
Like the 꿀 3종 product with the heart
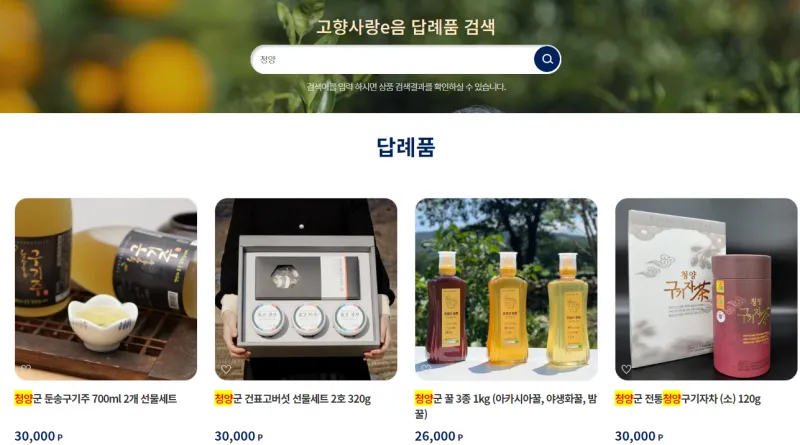coord(426,369)
